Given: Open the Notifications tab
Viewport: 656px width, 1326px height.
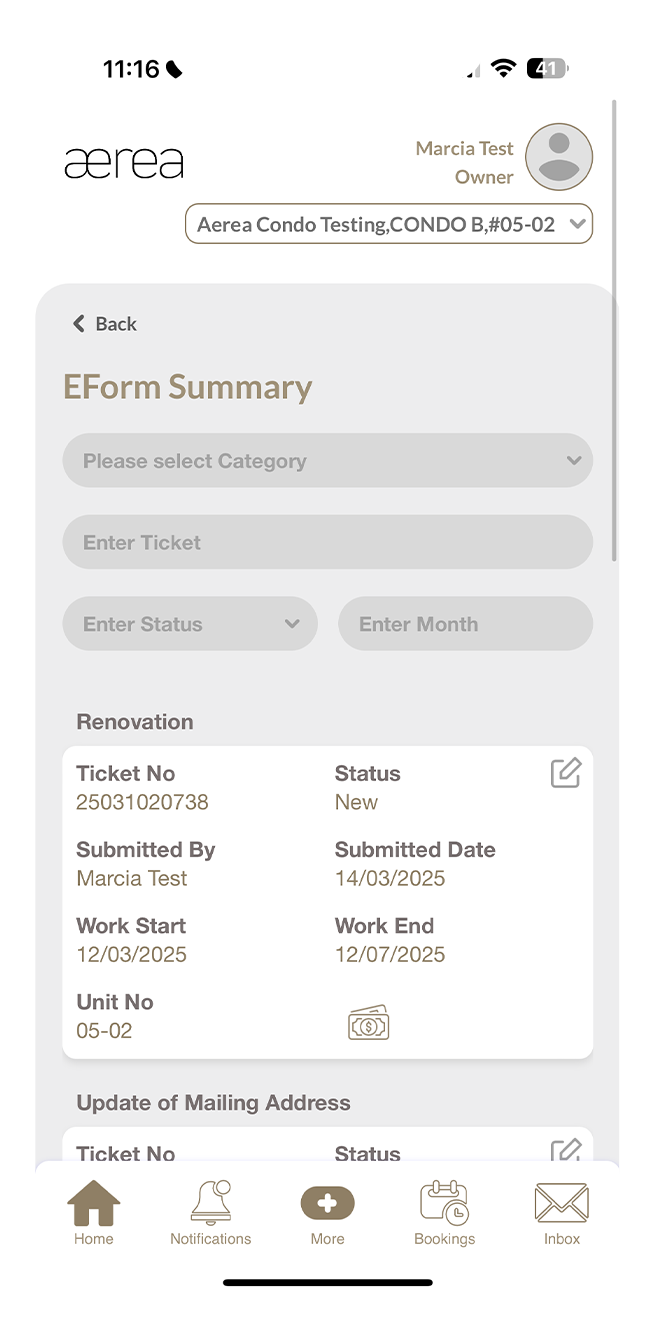Looking at the screenshot, I should 211,1213.
